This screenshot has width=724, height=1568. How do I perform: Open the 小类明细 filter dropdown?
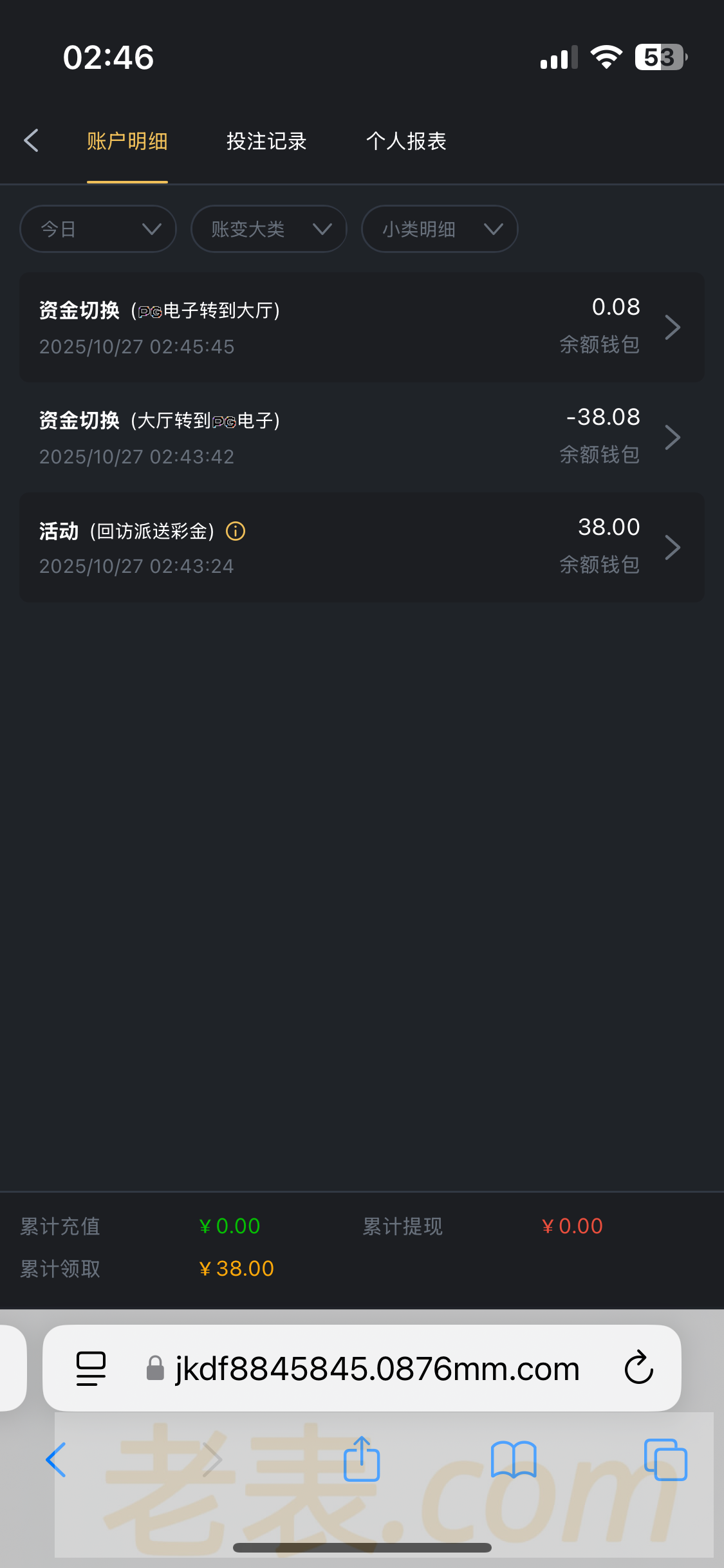[440, 229]
